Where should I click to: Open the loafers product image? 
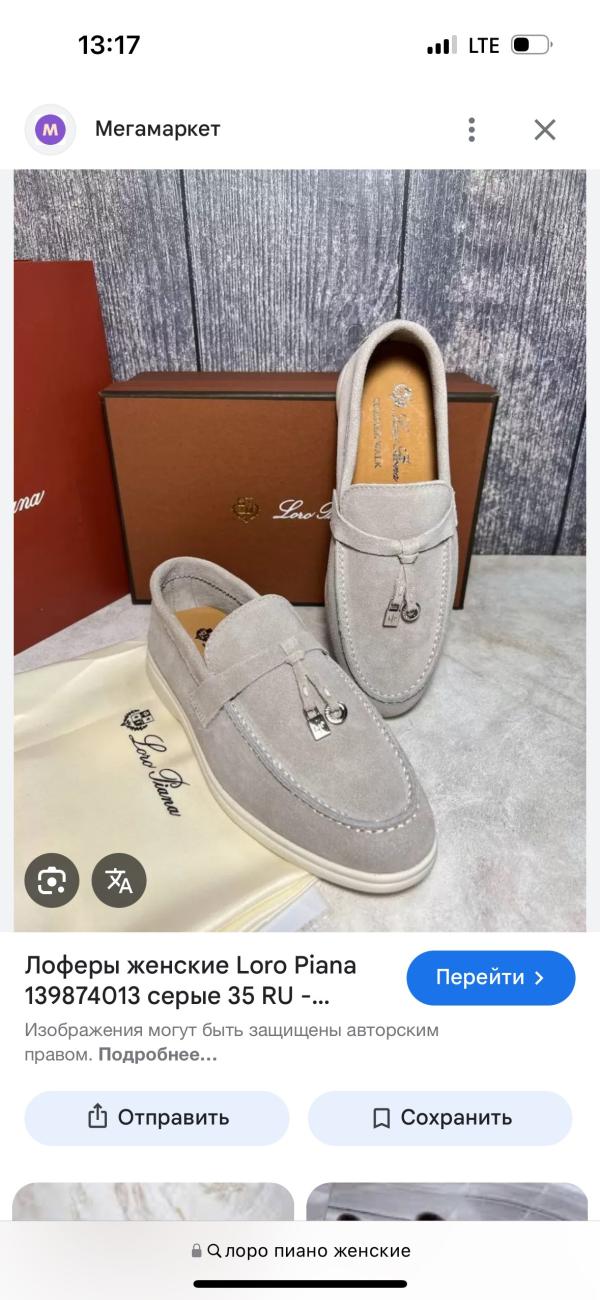pos(300,550)
